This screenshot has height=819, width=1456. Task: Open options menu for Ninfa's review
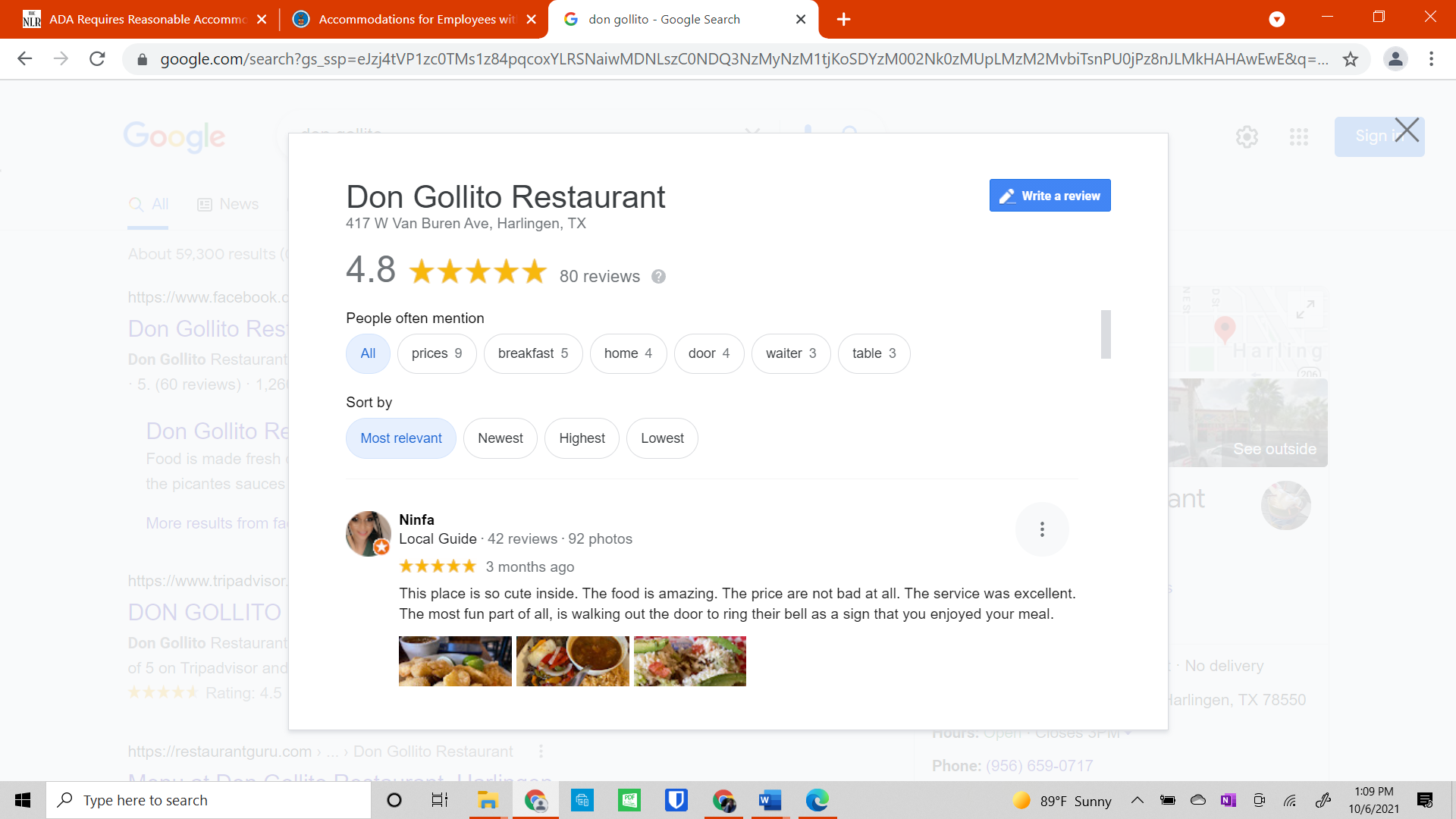pyautogui.click(x=1042, y=529)
